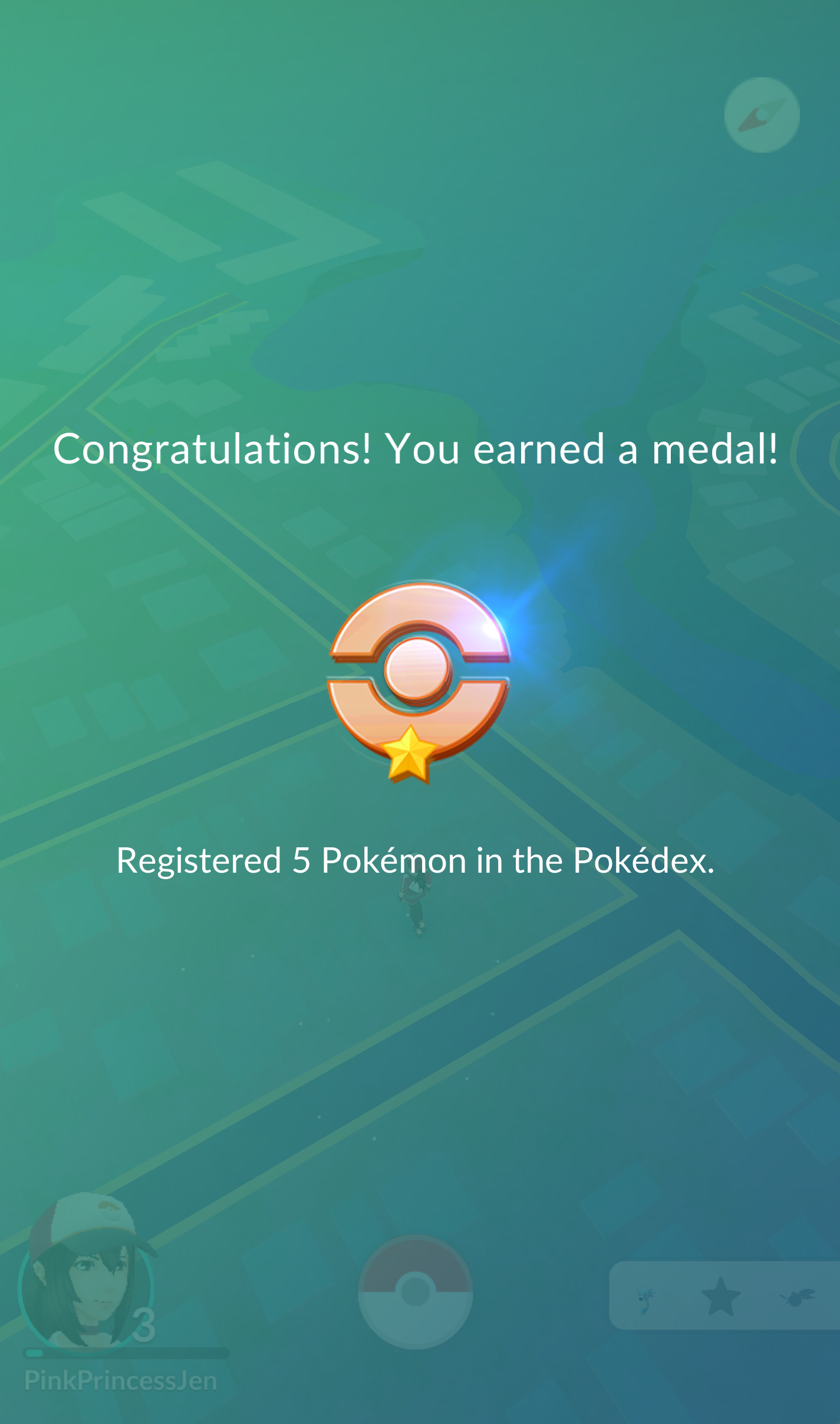The height and width of the screenshot is (1424, 840).
Task: Tap the compass icon
Action: [x=762, y=115]
